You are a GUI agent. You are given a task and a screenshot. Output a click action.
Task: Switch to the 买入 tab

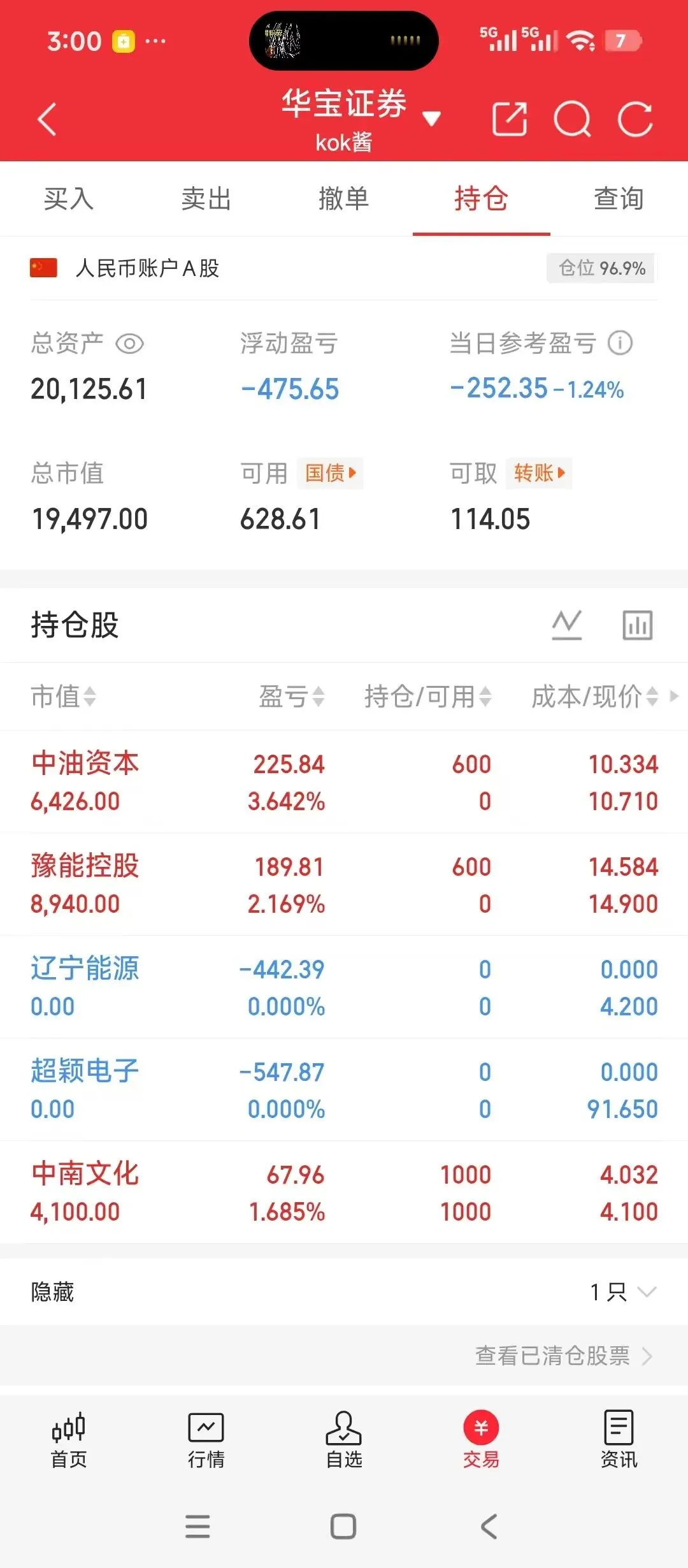tap(69, 199)
